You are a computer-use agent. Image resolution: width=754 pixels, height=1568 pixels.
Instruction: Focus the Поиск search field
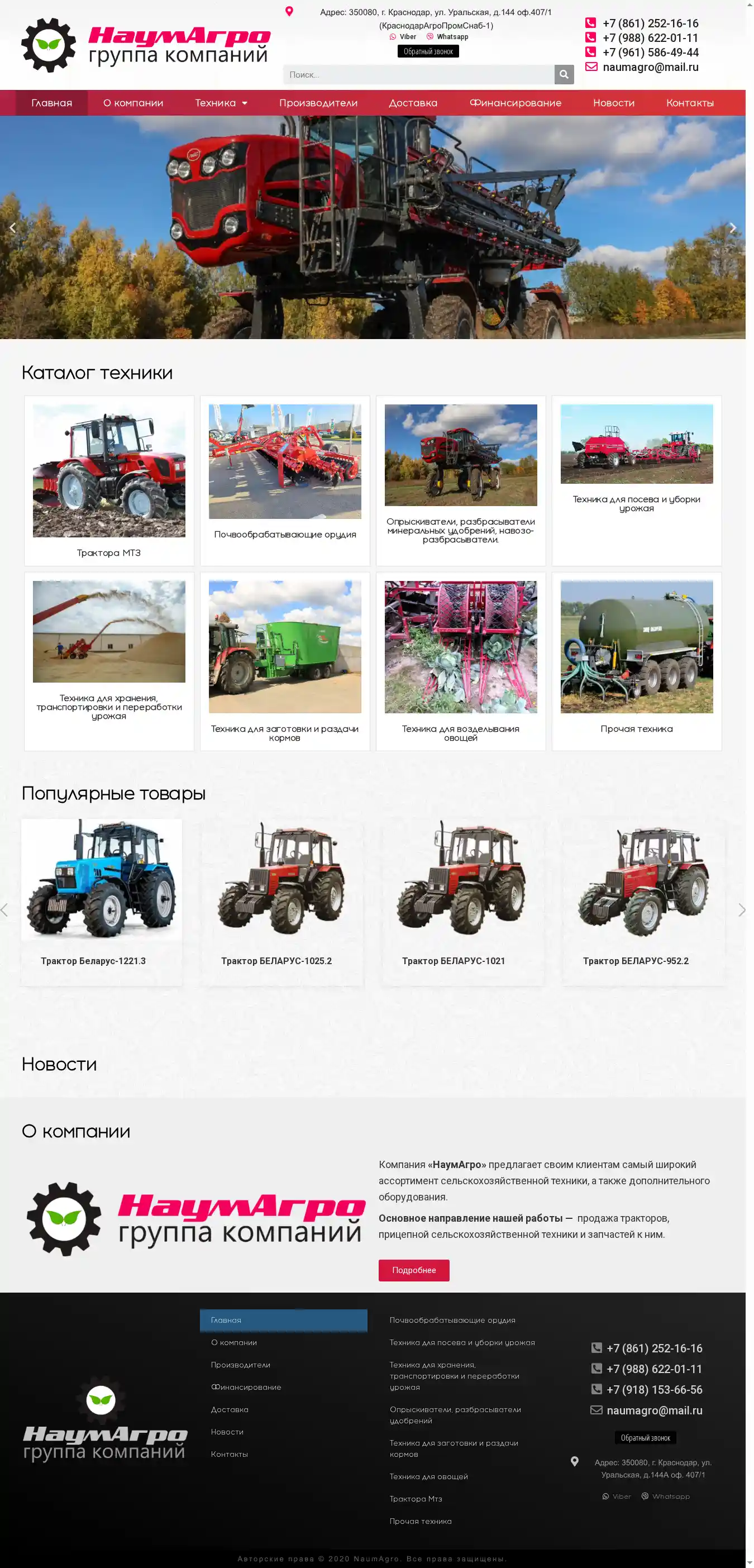click(418, 74)
